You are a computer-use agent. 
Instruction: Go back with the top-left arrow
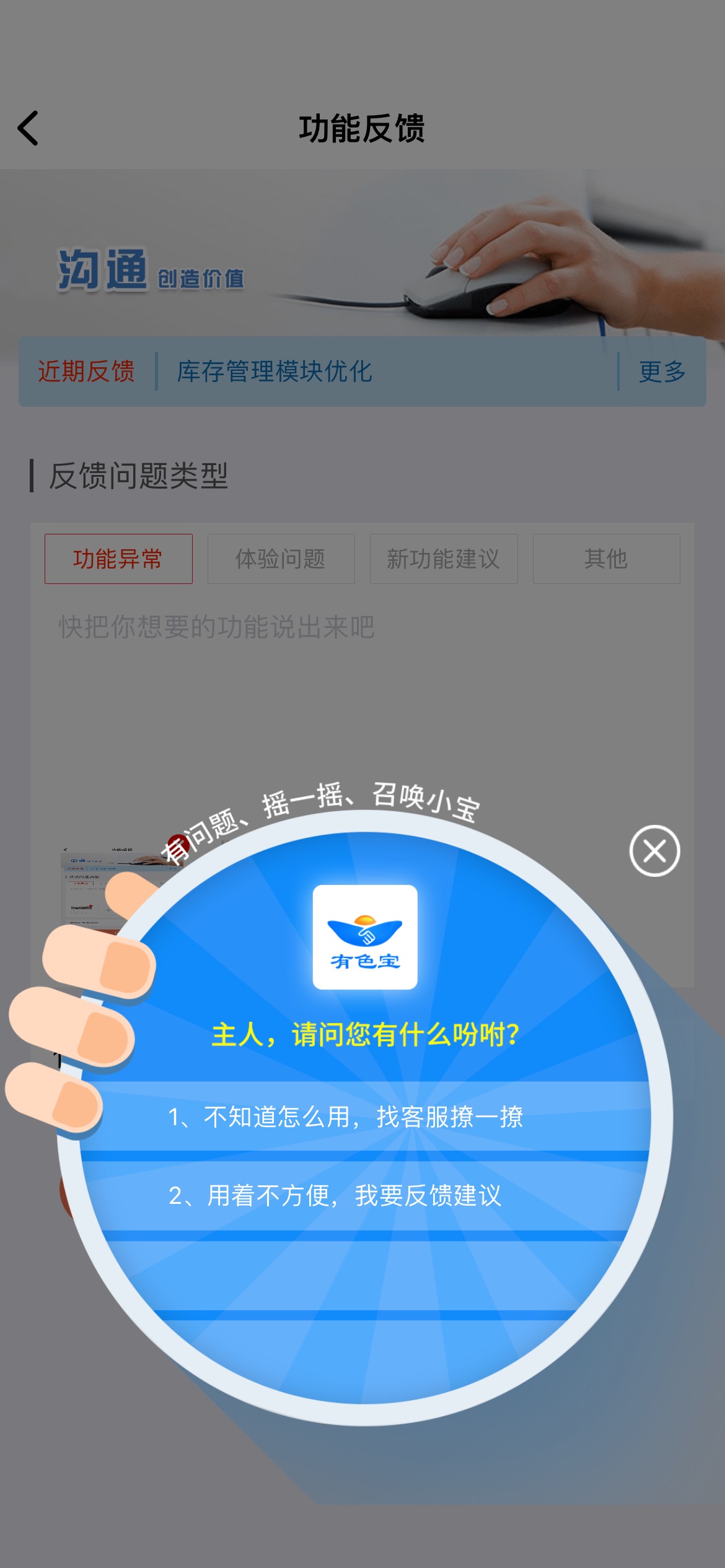29,128
